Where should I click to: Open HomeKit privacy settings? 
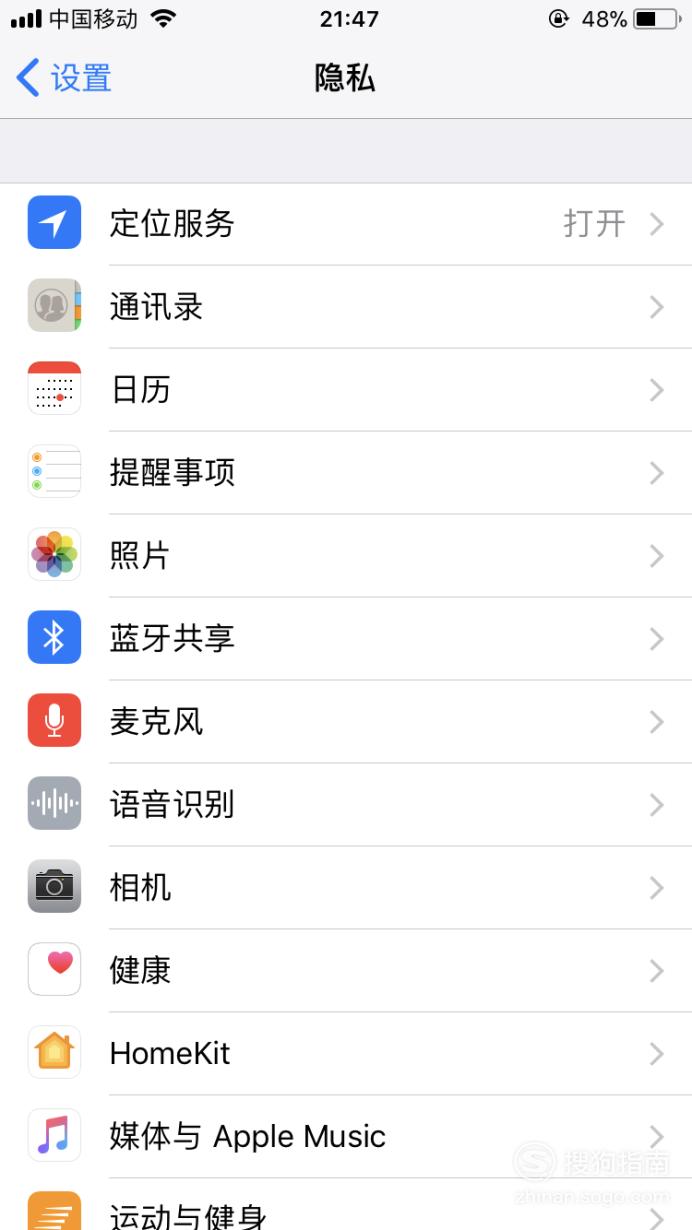click(346, 1054)
